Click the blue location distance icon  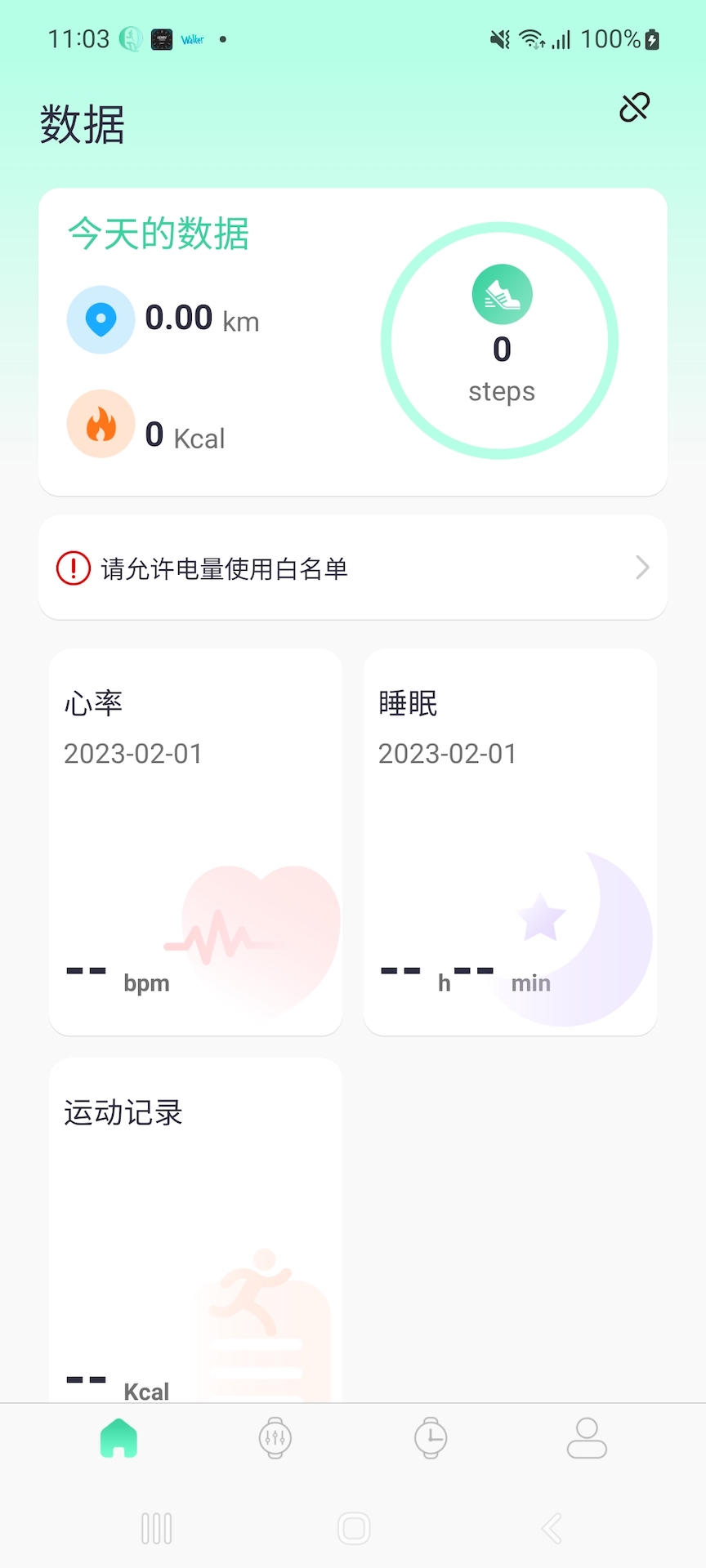tap(101, 319)
